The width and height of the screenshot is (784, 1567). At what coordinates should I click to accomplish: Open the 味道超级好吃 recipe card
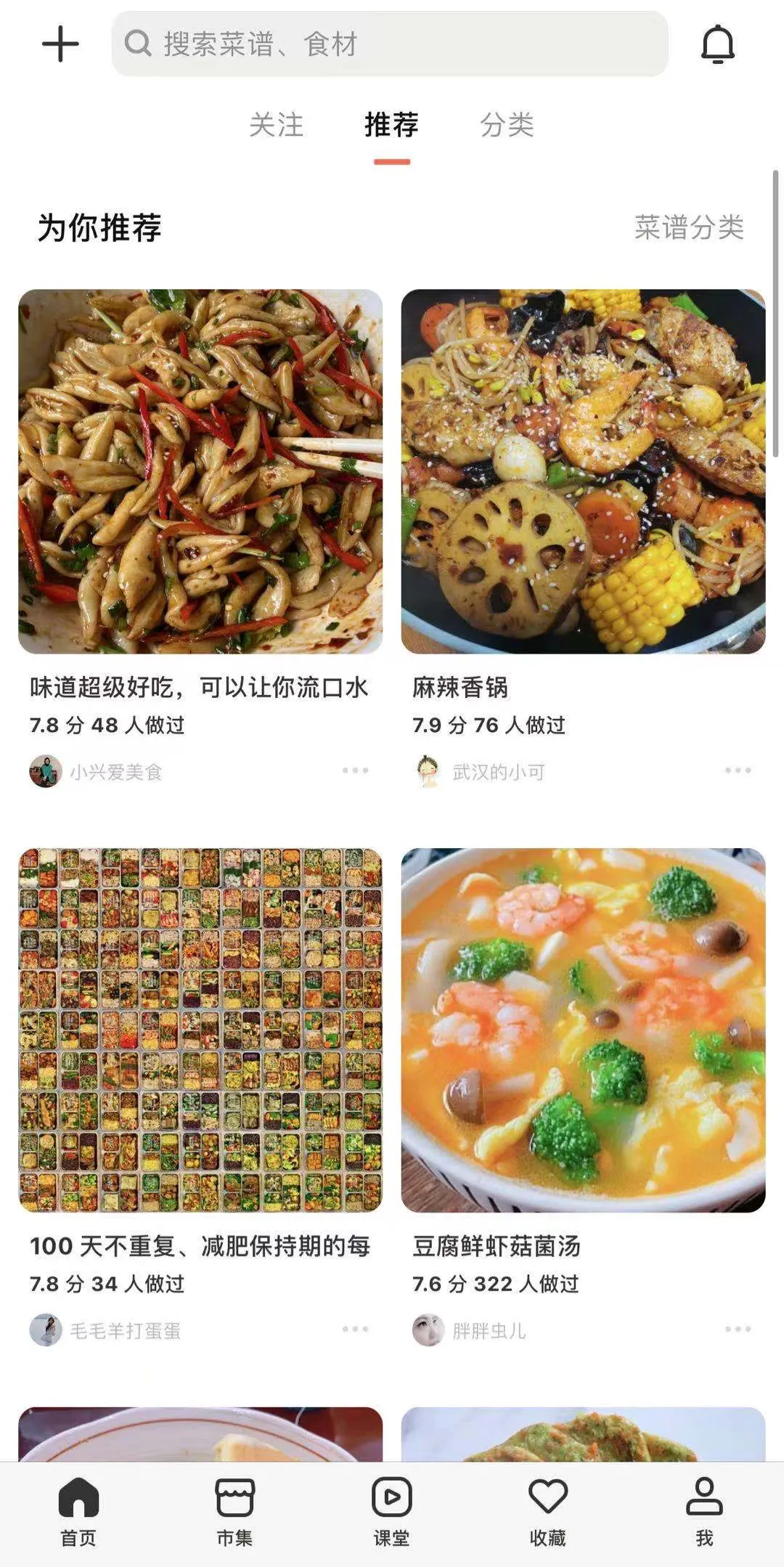coord(200,472)
